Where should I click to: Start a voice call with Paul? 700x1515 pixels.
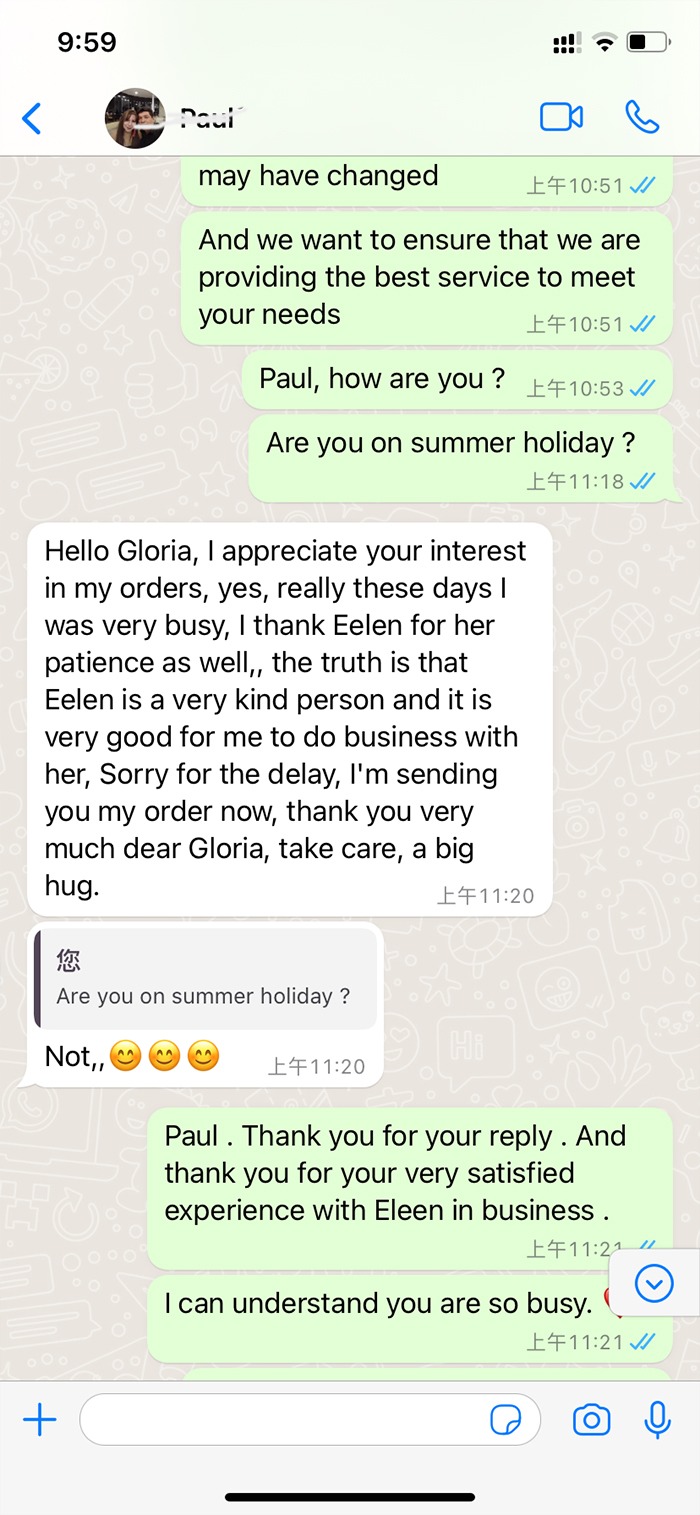tap(642, 117)
